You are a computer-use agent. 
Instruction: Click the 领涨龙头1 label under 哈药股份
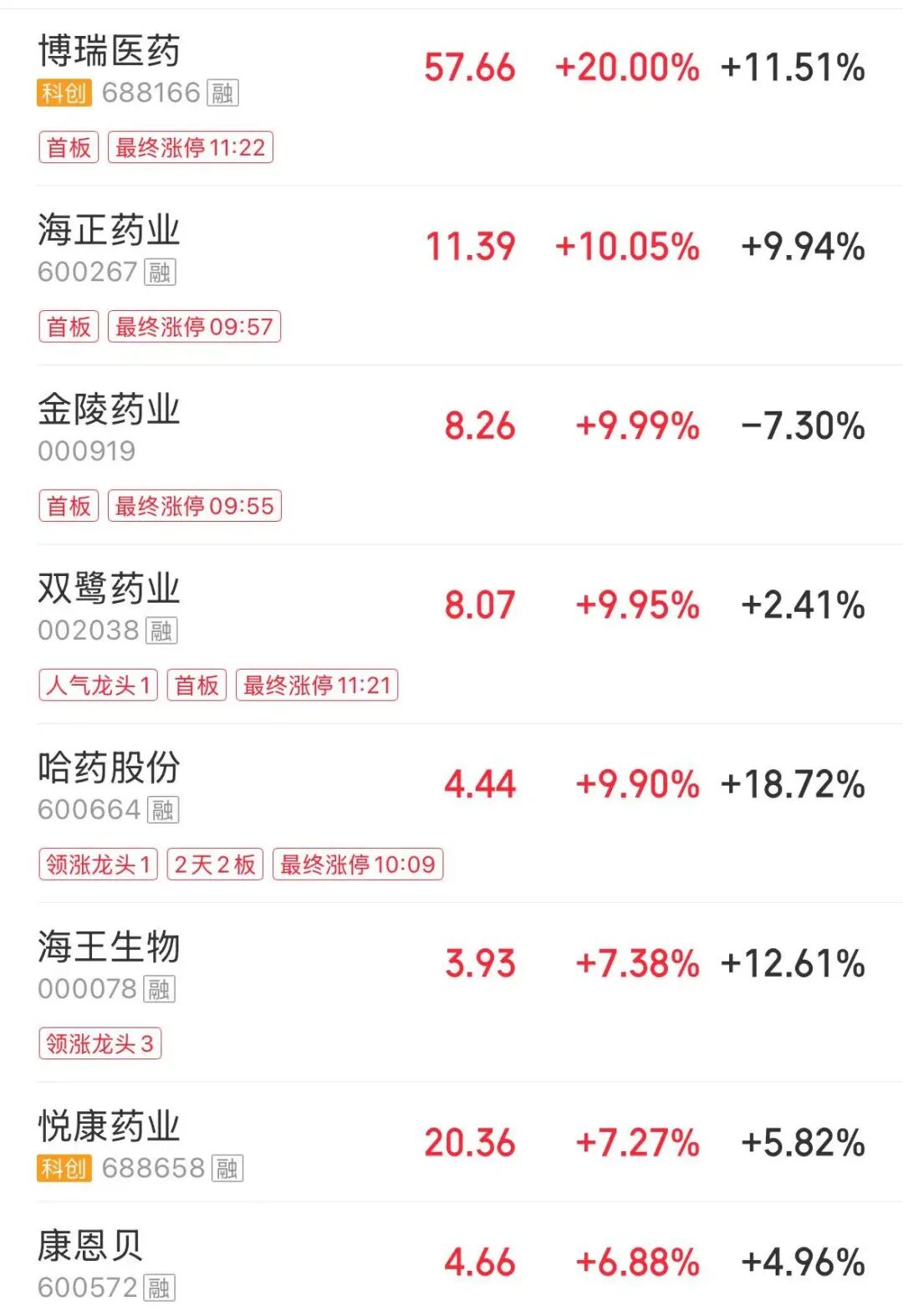[x=99, y=863]
